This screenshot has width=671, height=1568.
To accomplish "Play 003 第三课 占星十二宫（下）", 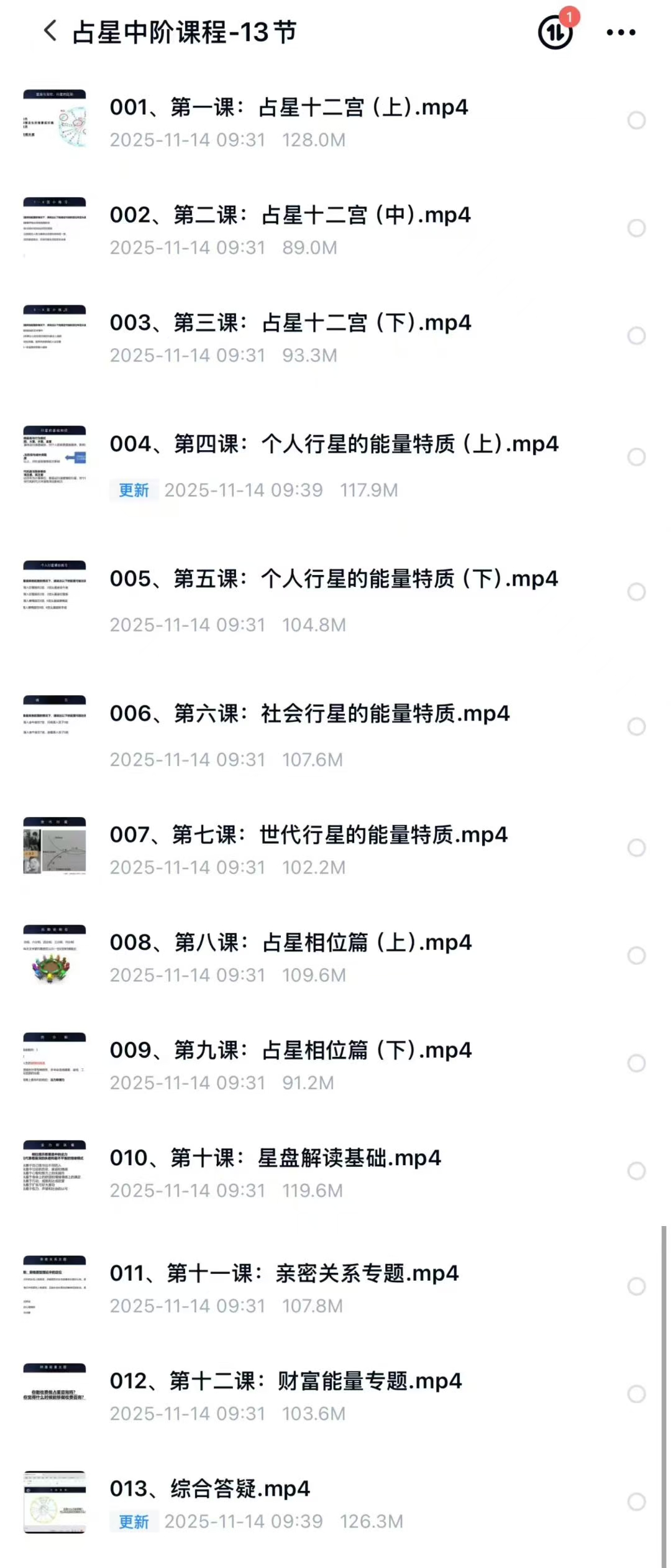I will [x=290, y=323].
